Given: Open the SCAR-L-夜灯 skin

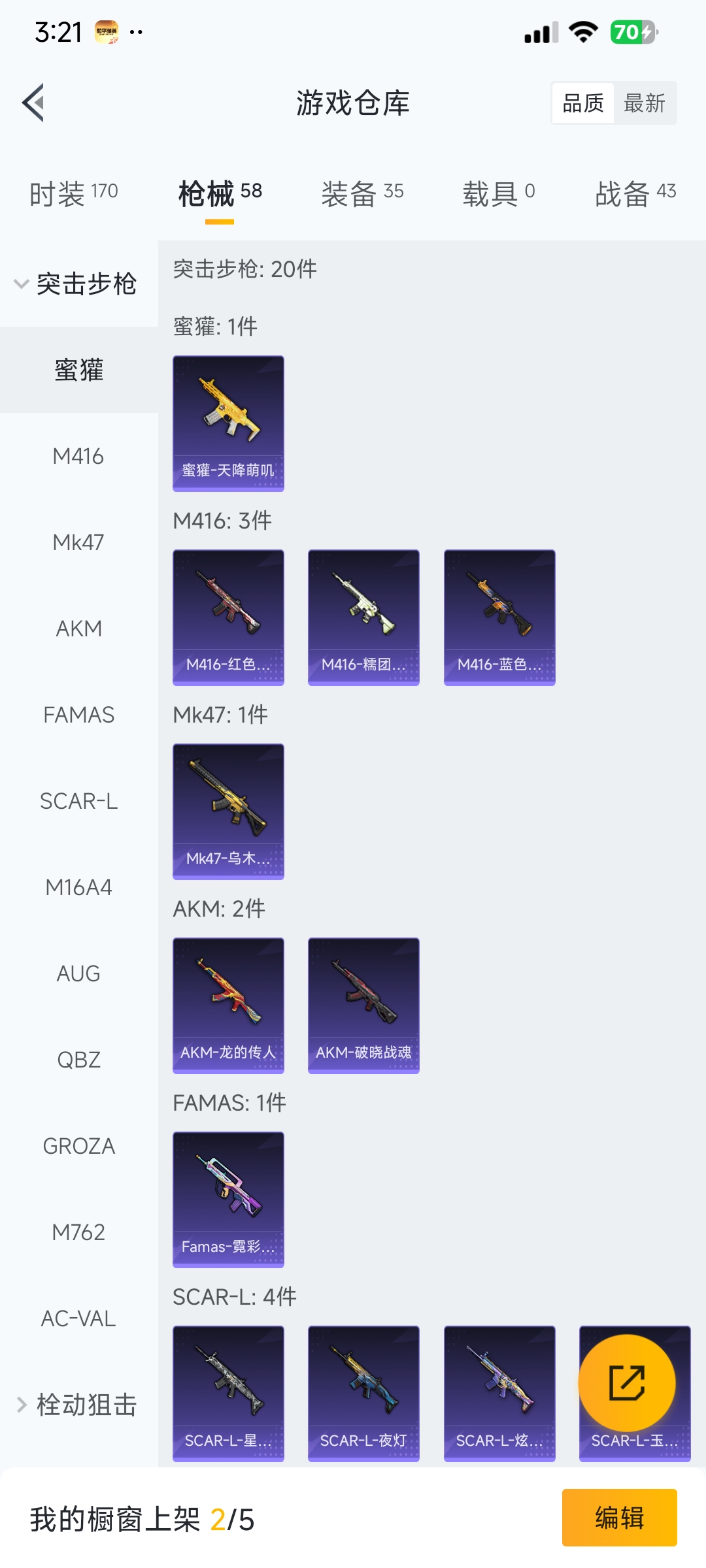Looking at the screenshot, I should (x=363, y=1393).
